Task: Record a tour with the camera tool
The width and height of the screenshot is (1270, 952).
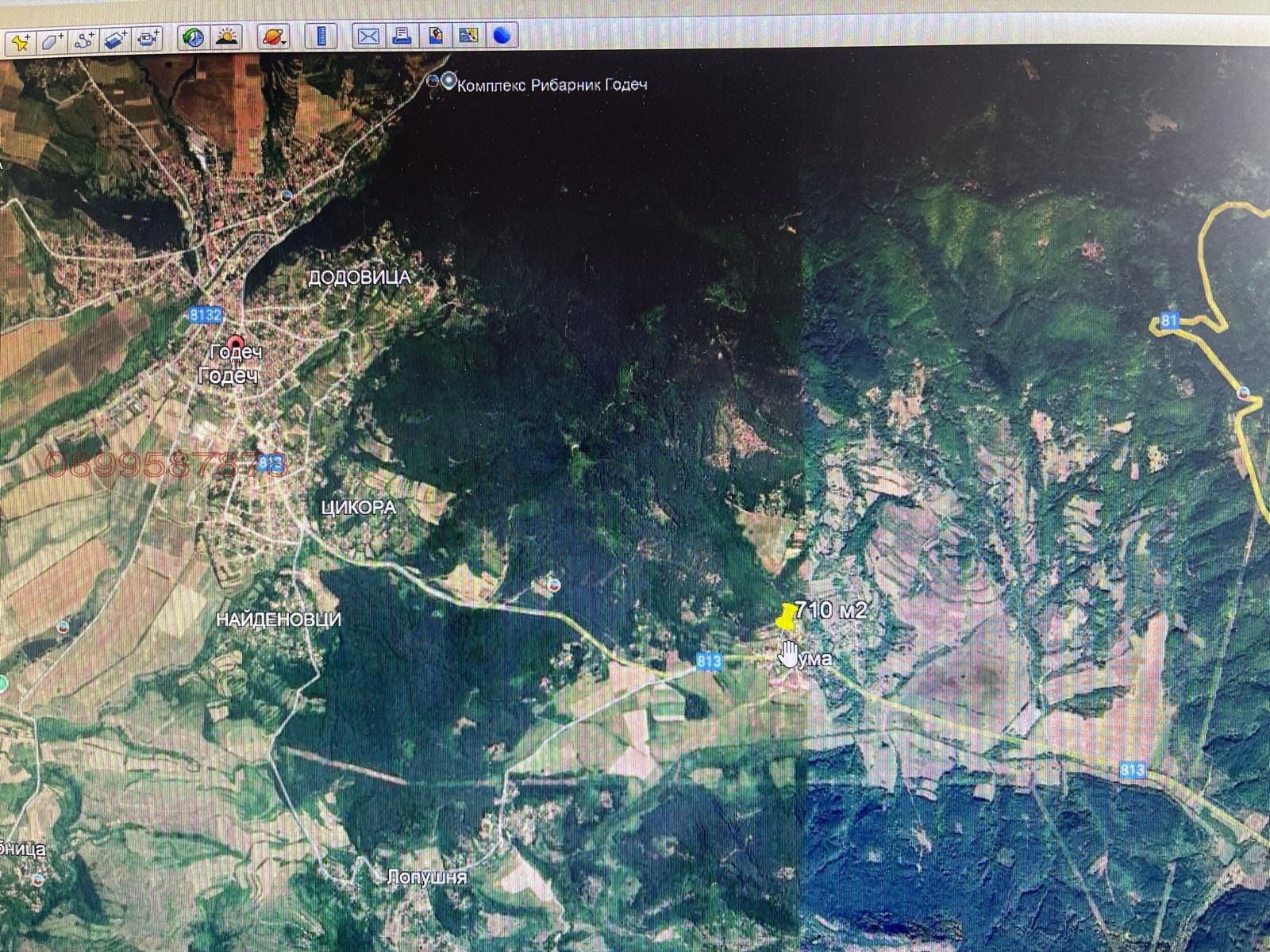Action: pos(148,38)
